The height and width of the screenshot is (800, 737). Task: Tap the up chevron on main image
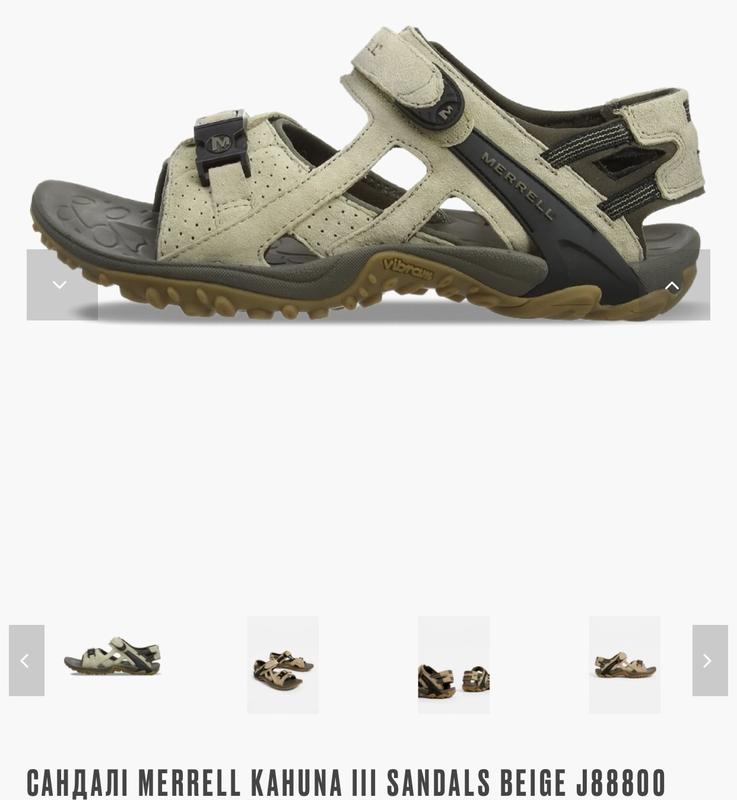coord(672,286)
